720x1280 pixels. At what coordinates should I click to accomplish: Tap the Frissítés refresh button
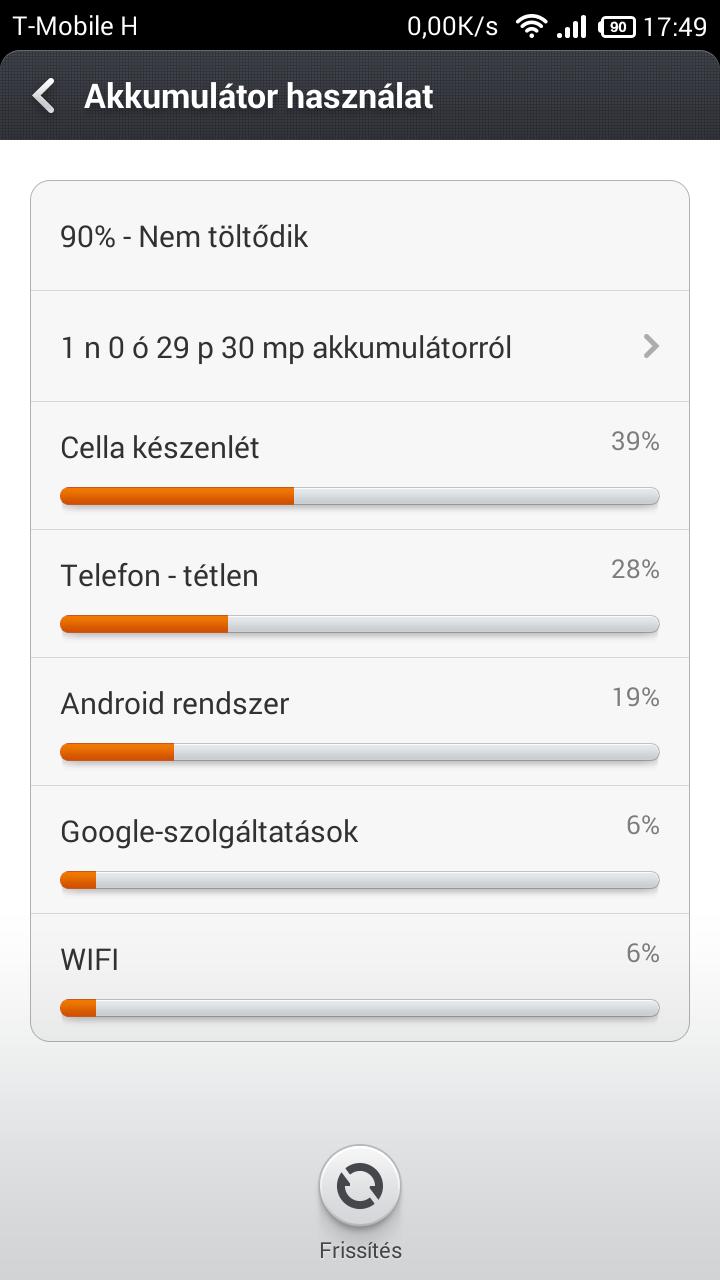[x=360, y=1187]
